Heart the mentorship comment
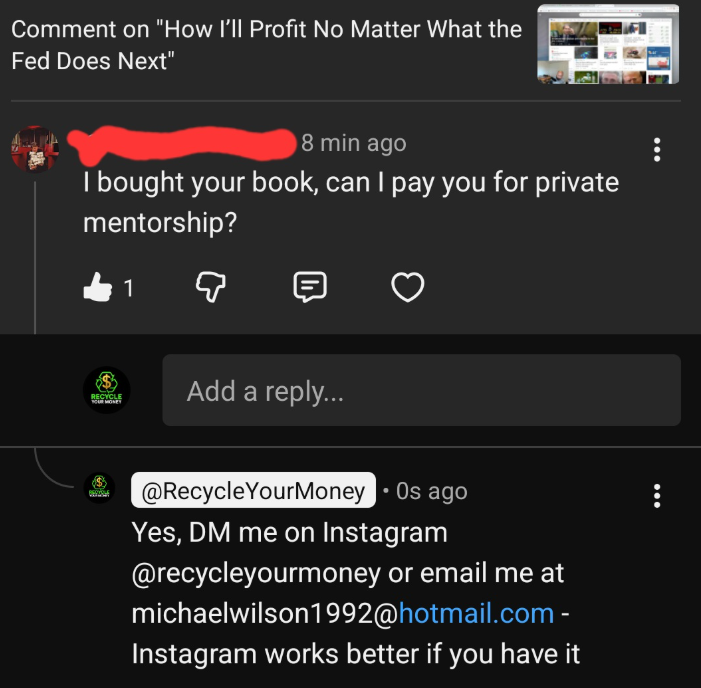The image size is (701, 688). (x=407, y=288)
